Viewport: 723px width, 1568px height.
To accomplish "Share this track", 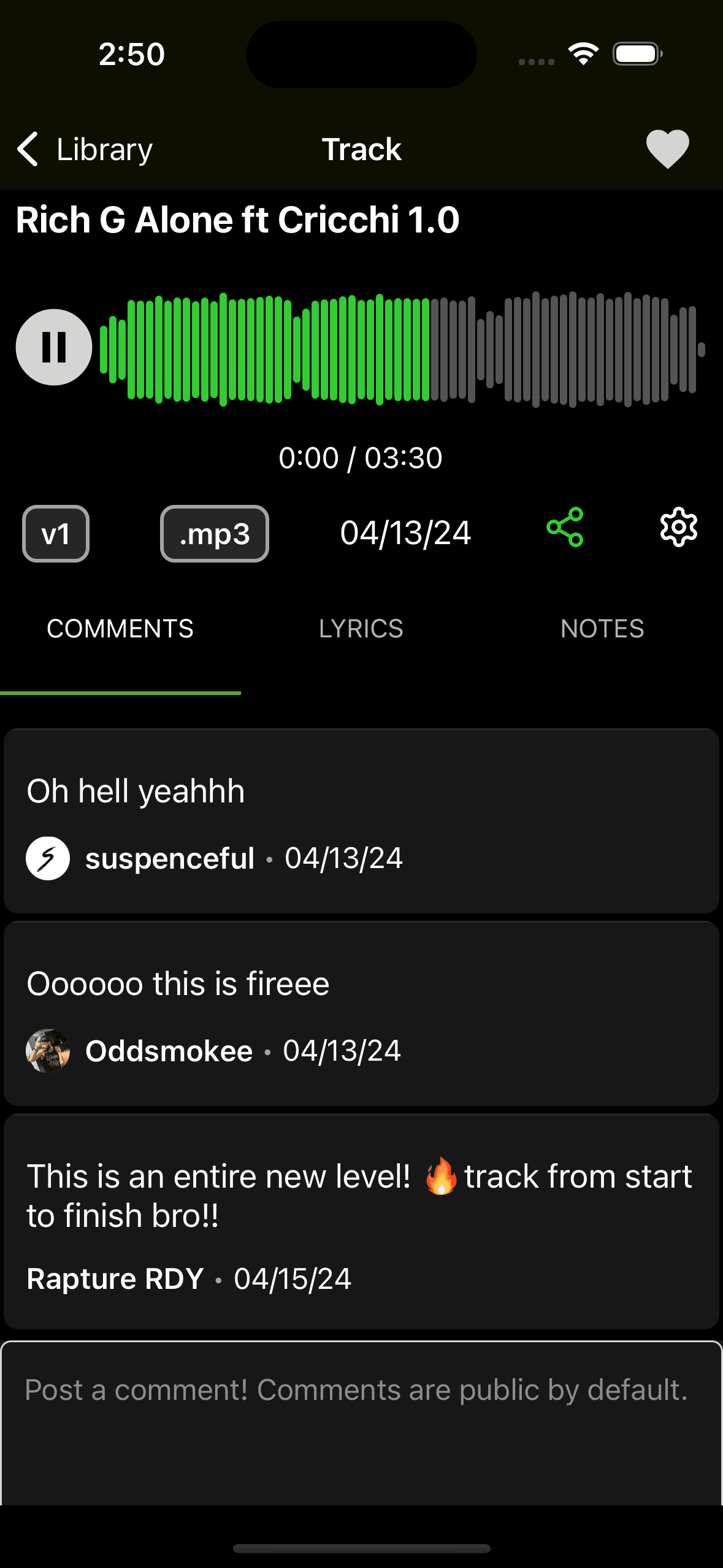I will pyautogui.click(x=565, y=528).
